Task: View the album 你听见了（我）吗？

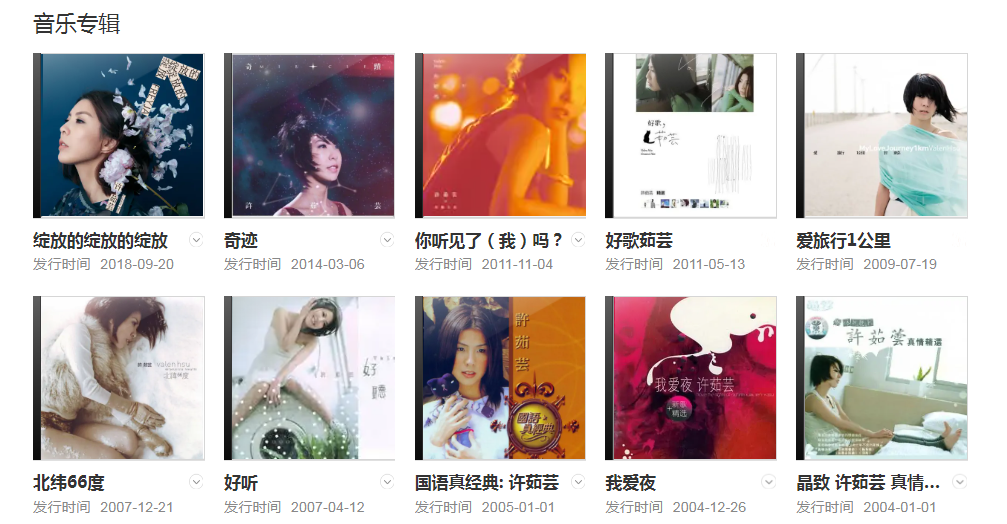Action: (x=500, y=136)
